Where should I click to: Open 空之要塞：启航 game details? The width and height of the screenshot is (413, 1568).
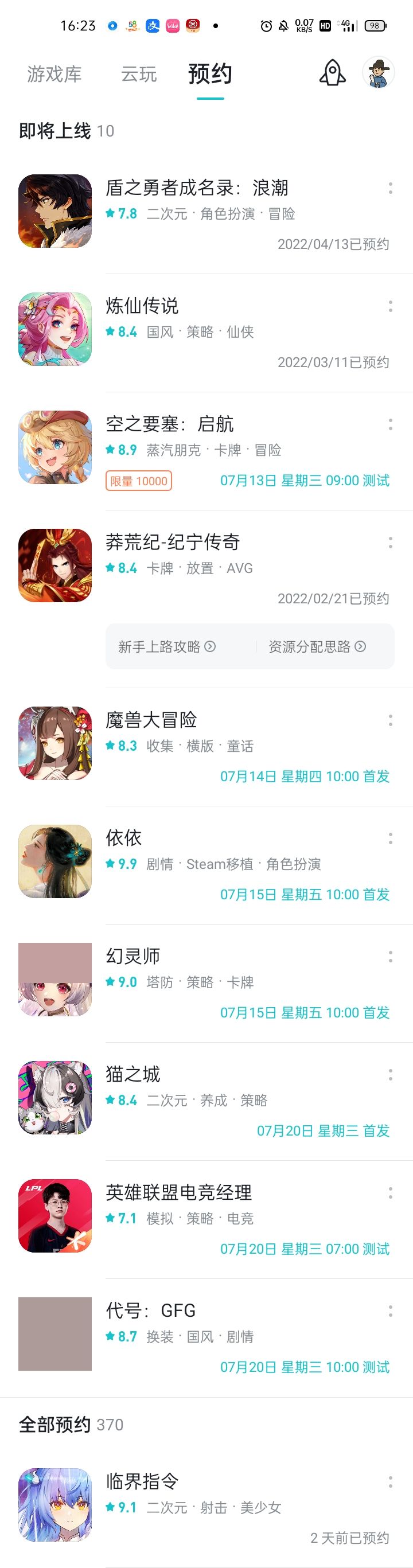coord(169,424)
